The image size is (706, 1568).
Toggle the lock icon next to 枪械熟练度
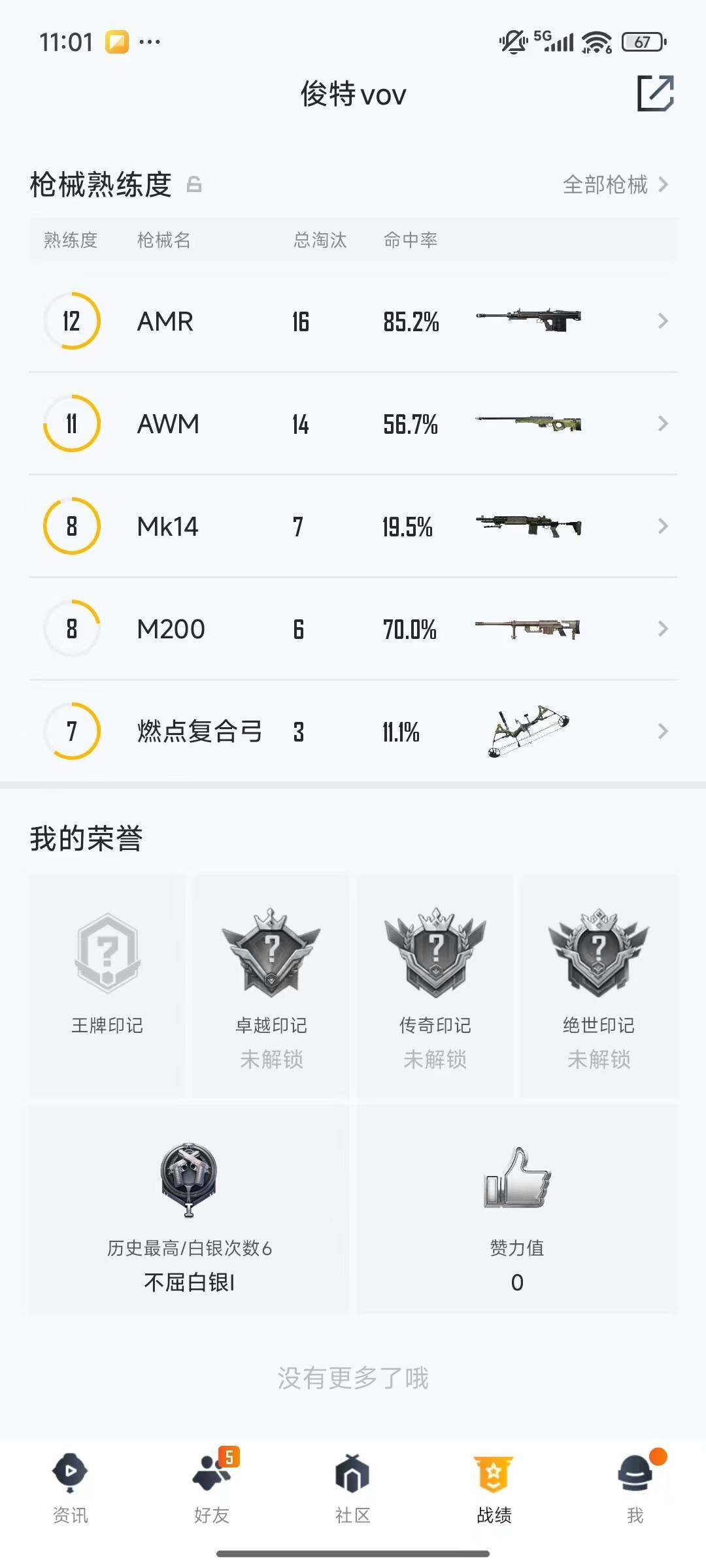[193, 185]
